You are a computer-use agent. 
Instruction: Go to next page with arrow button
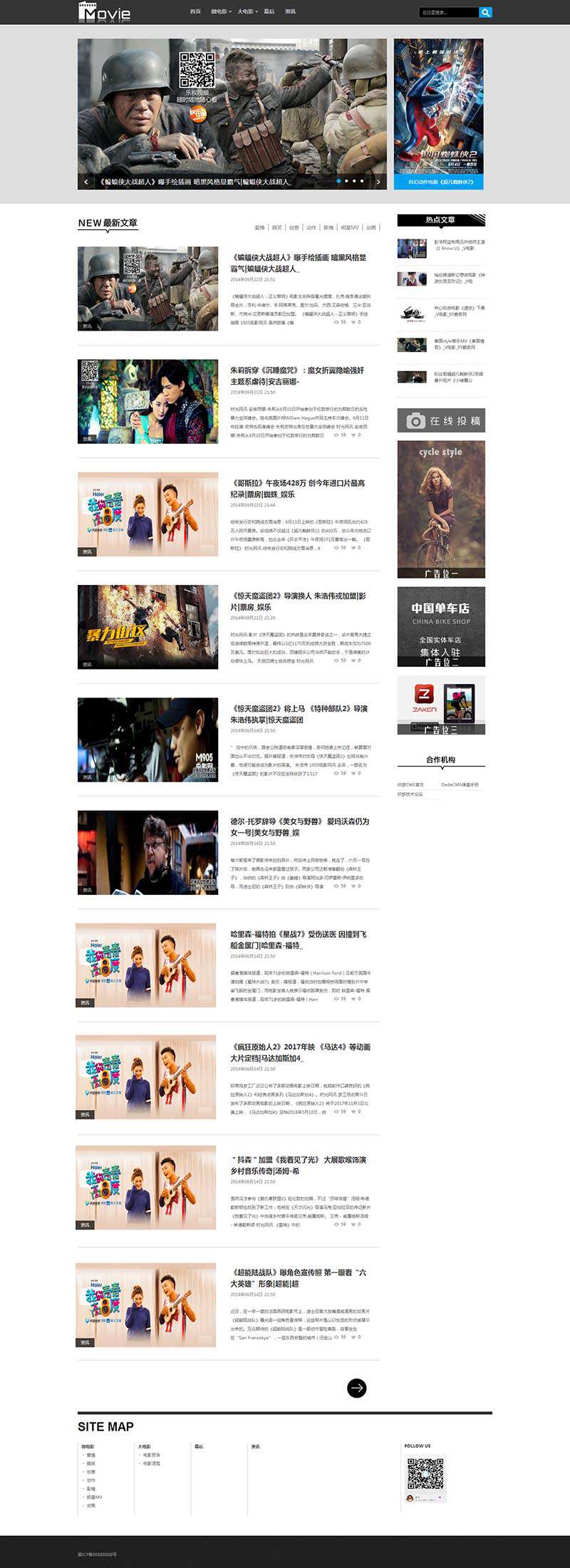coord(356,1387)
